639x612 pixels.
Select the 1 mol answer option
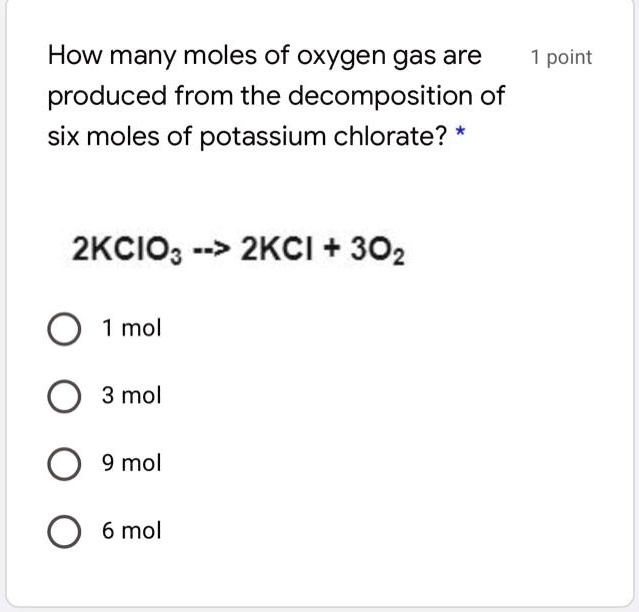tap(64, 329)
